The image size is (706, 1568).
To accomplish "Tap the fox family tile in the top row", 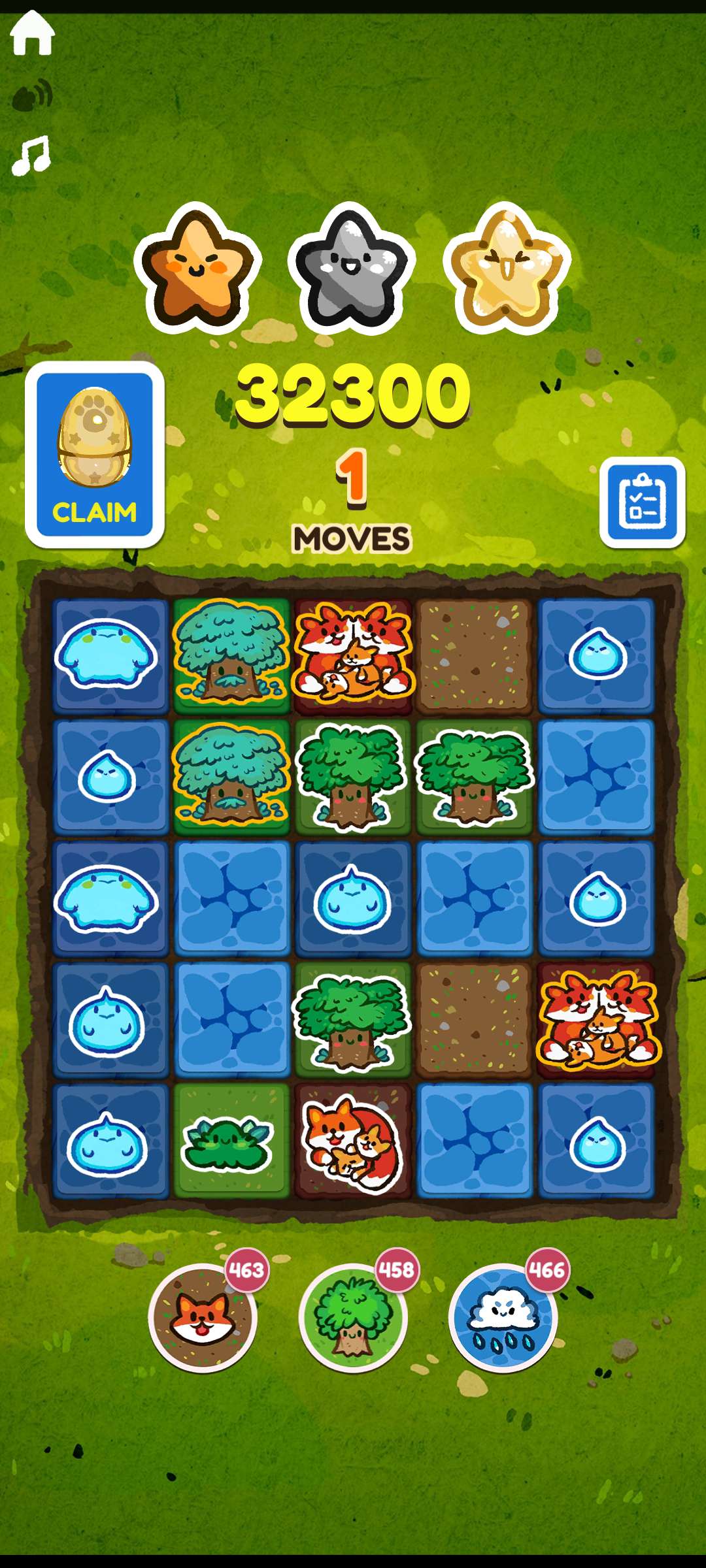I will 353,655.
